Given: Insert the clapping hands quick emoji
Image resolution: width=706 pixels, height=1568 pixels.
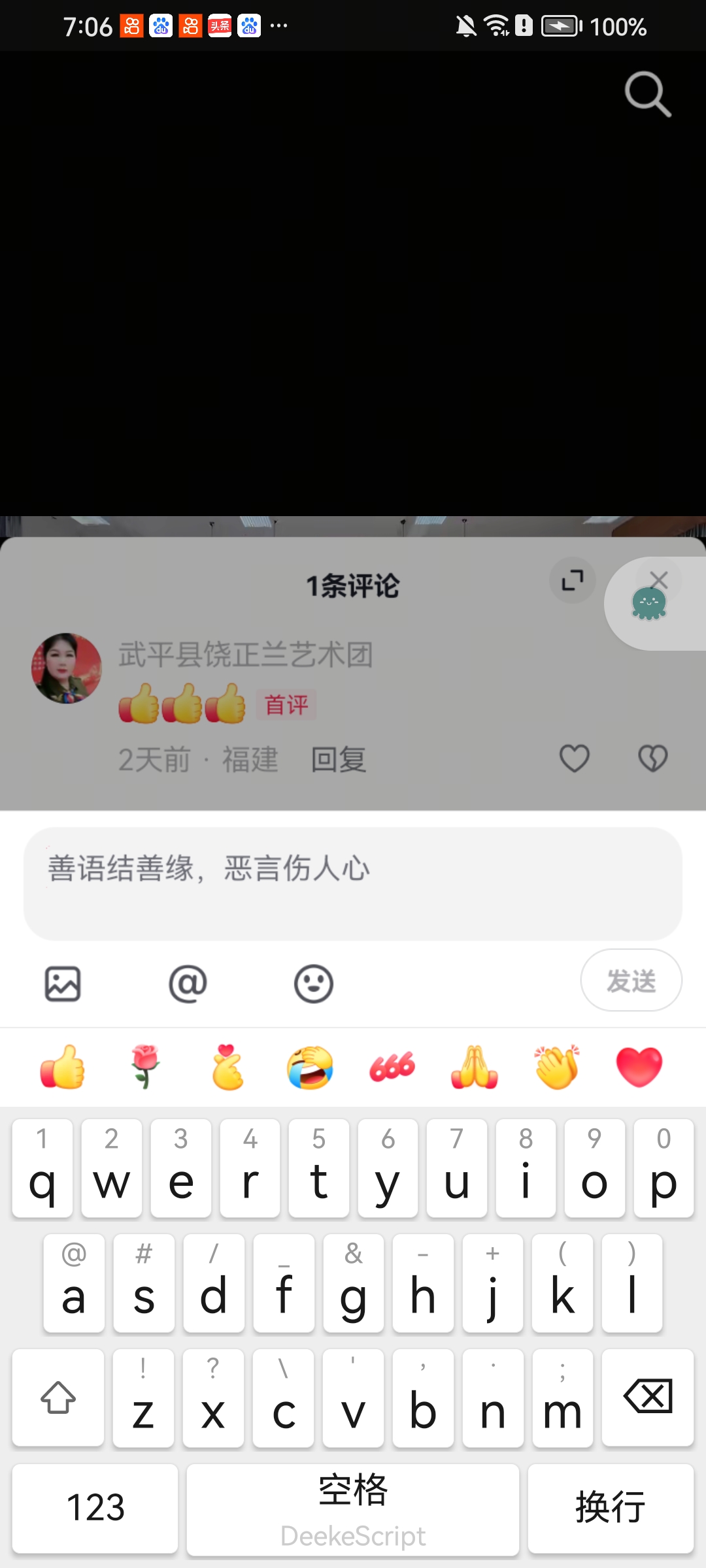Looking at the screenshot, I should coord(557,1067).
